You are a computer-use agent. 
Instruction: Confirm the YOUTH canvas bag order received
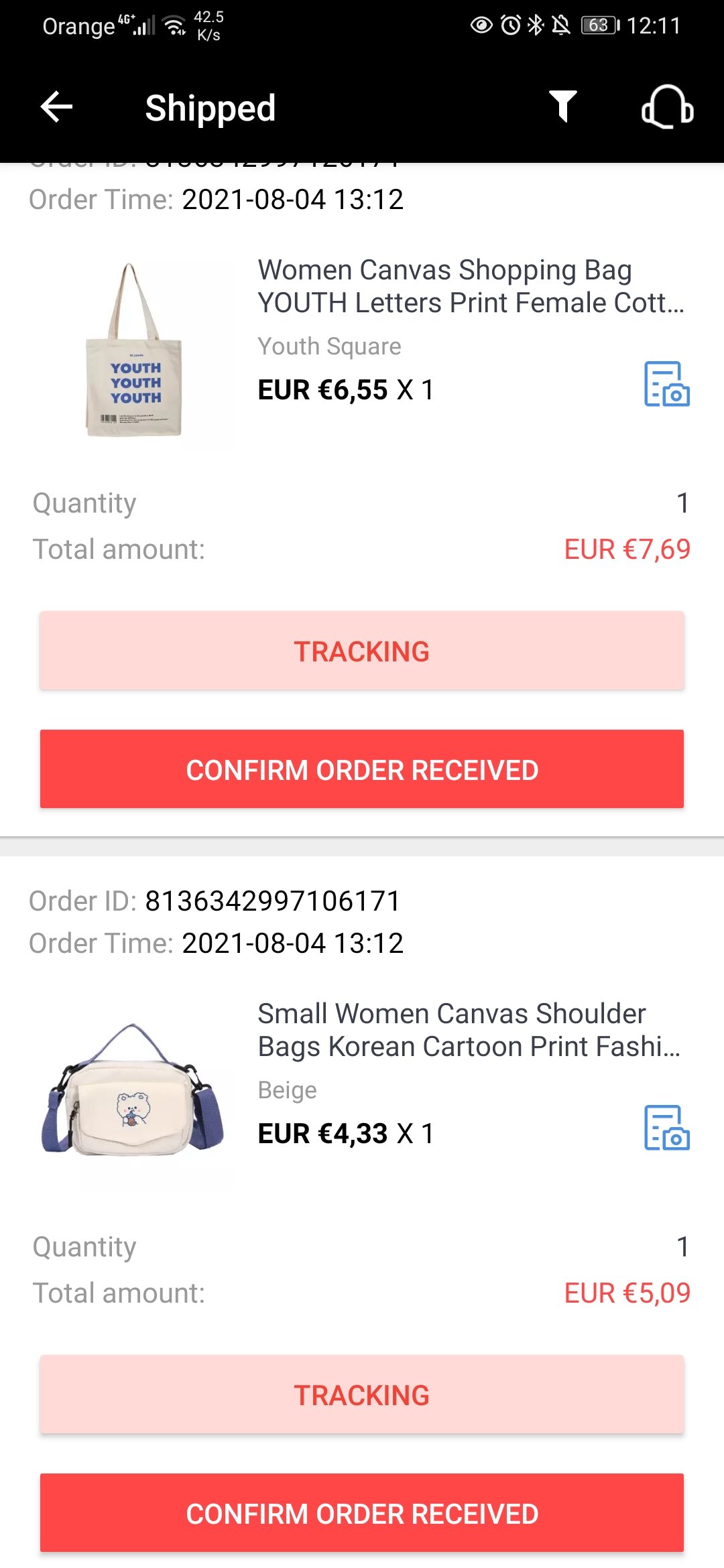362,769
